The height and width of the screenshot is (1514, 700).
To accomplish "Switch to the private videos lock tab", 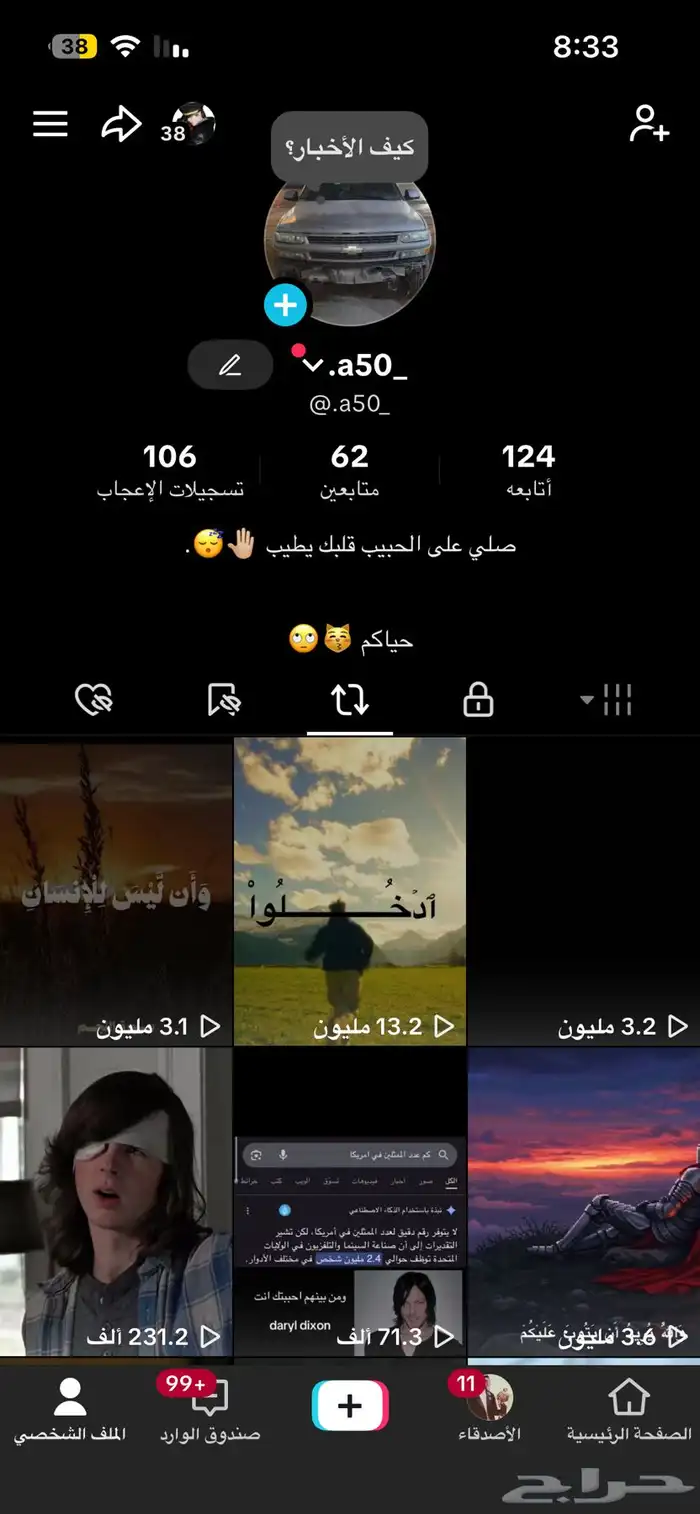I will point(478,701).
